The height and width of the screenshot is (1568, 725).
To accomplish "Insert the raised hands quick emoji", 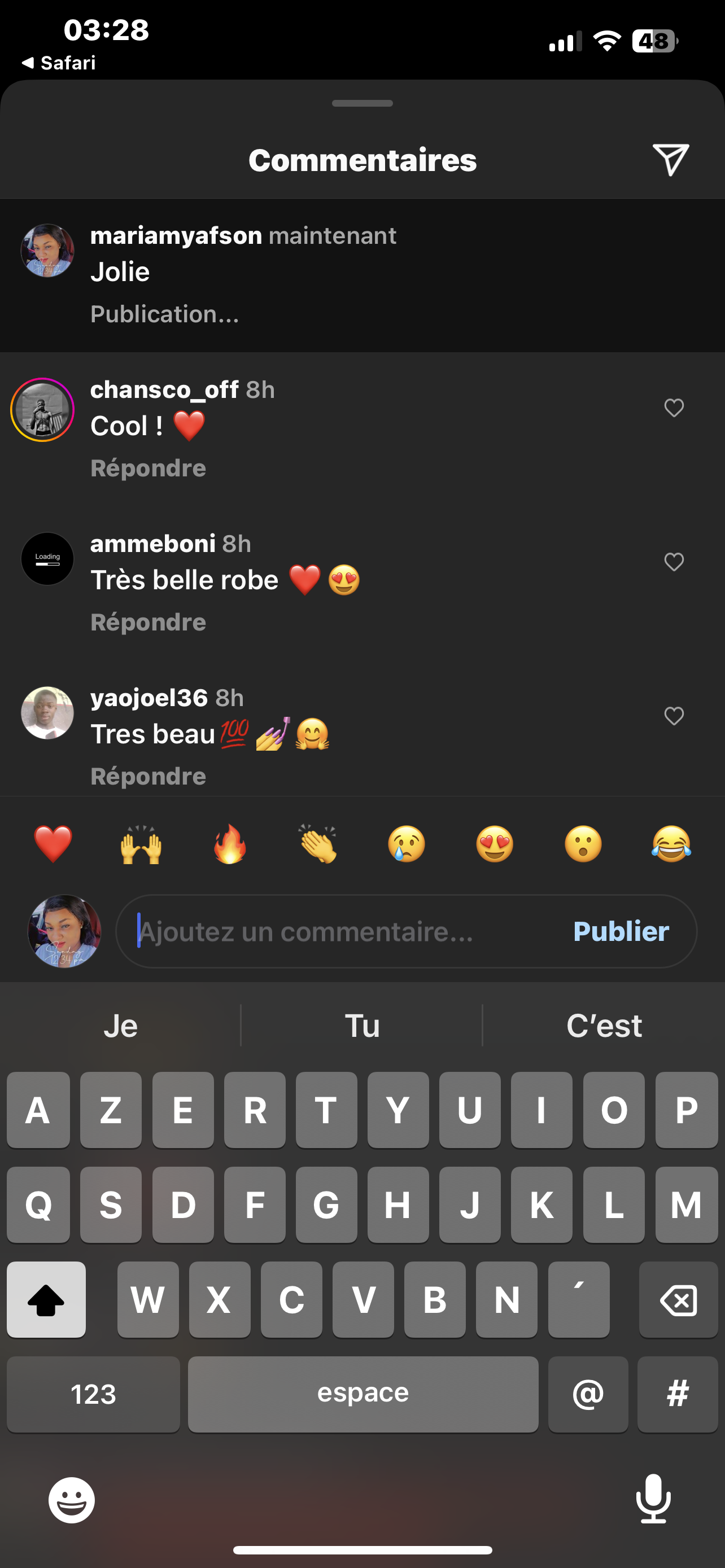I will click(141, 844).
